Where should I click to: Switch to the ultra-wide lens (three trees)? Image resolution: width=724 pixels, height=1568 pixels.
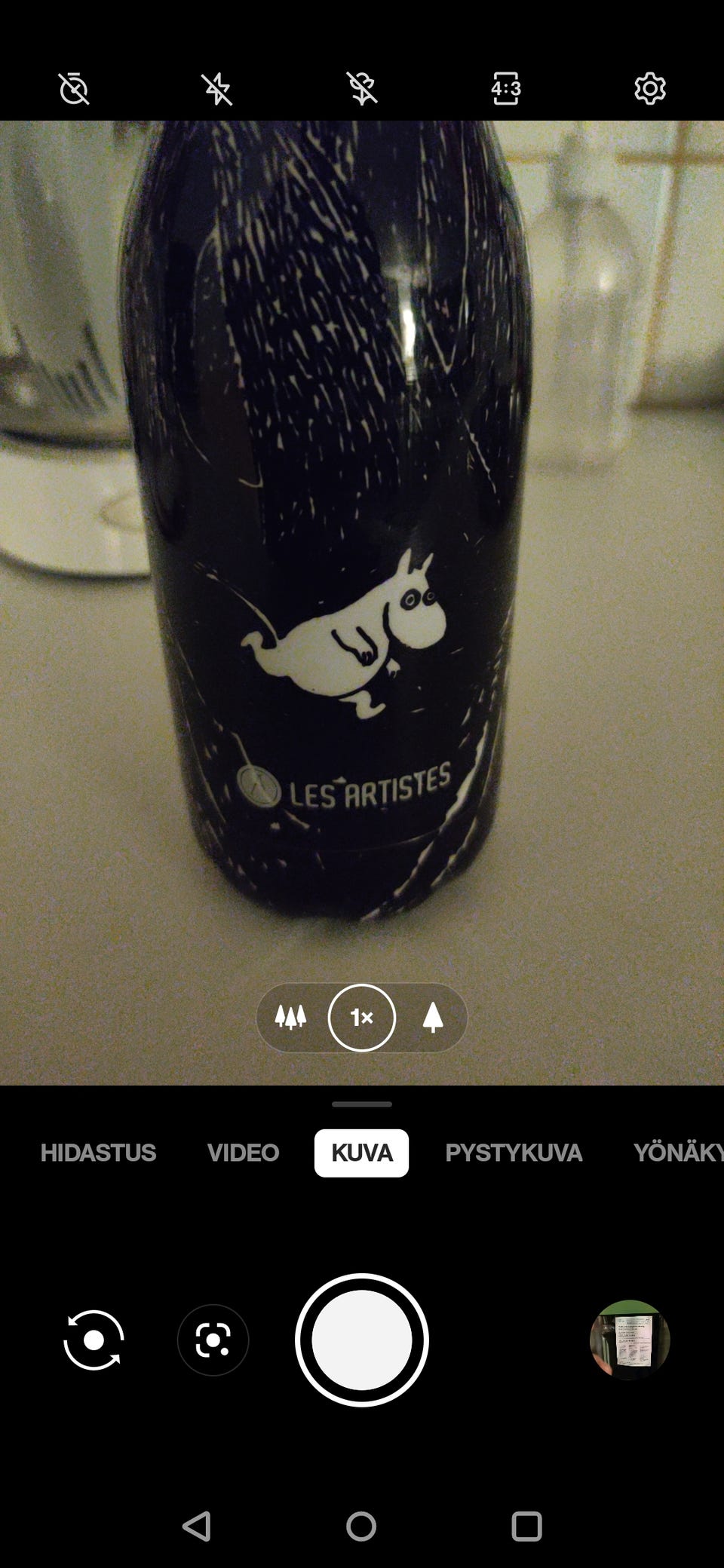point(290,1018)
